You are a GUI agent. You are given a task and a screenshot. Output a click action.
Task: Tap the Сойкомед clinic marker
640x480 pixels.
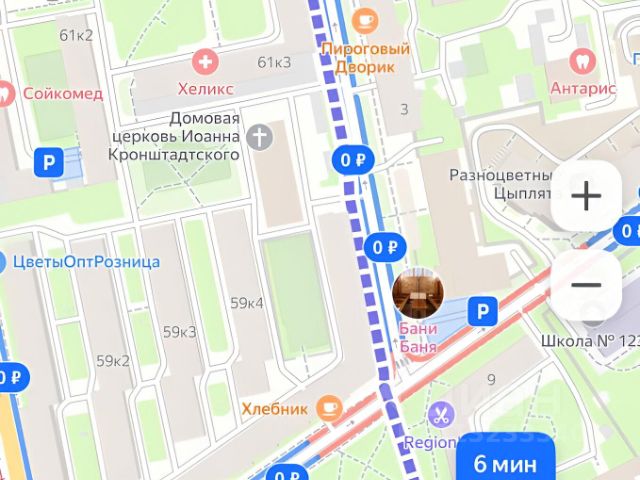6,91
